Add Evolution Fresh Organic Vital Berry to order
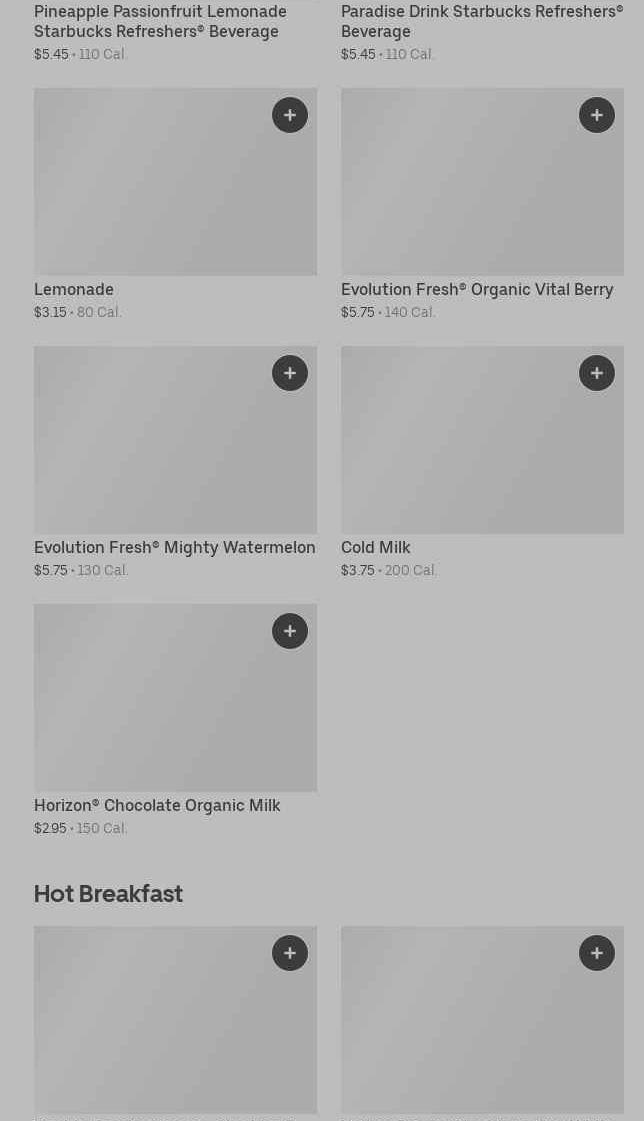Viewport: 644px width, 1121px height. 597,115
